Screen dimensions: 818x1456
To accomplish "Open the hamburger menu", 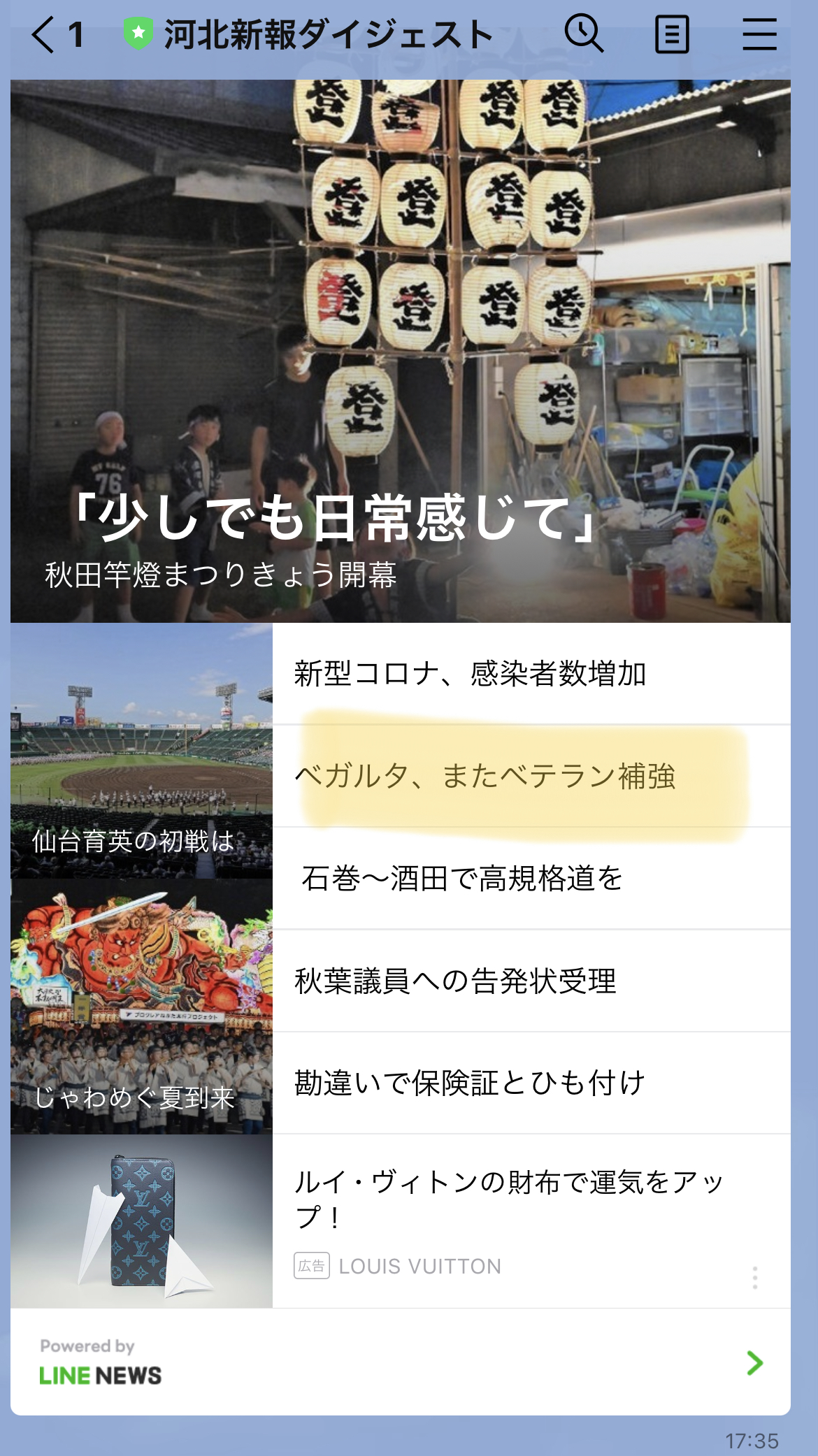I will coord(759,34).
